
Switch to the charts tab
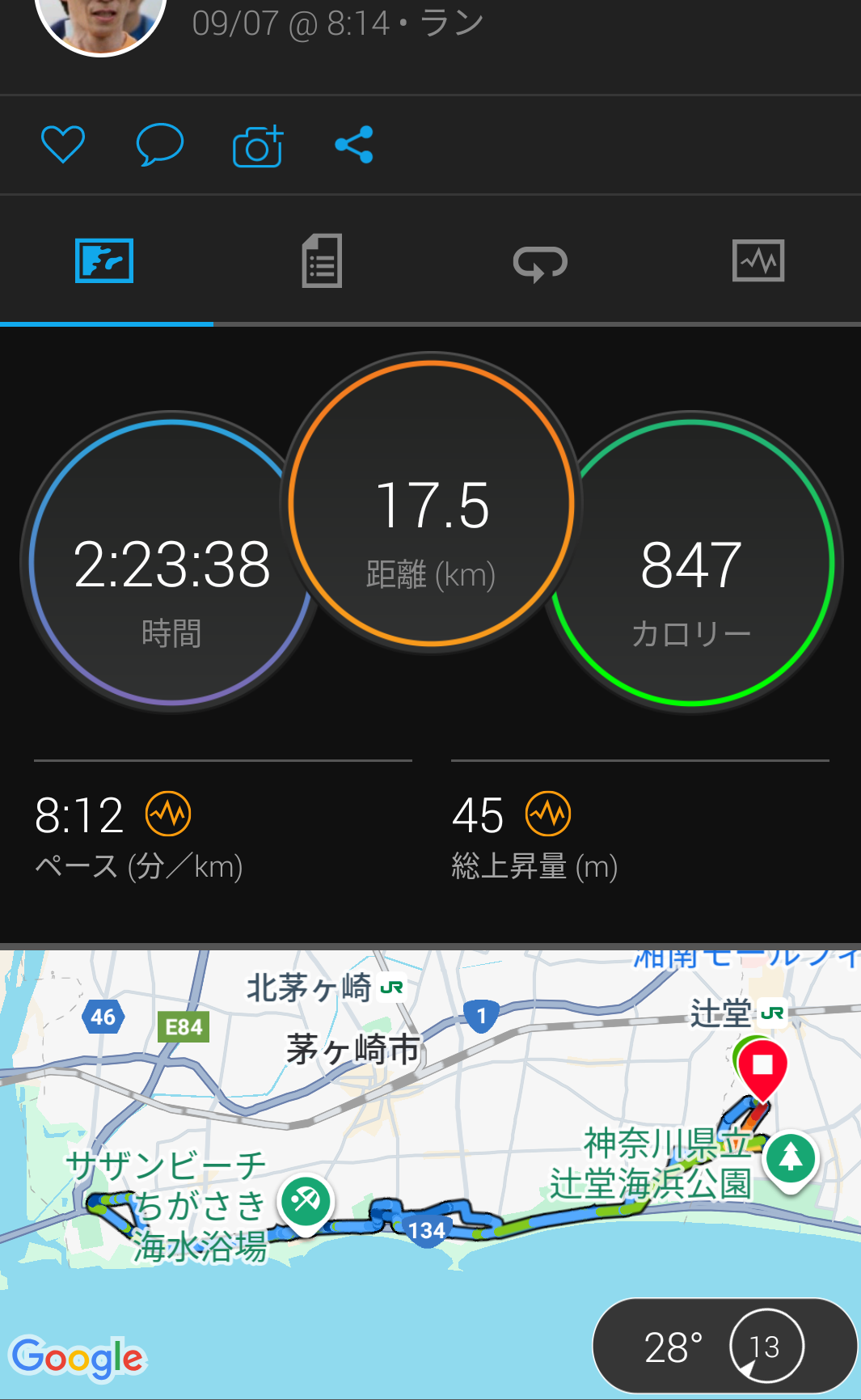(758, 261)
